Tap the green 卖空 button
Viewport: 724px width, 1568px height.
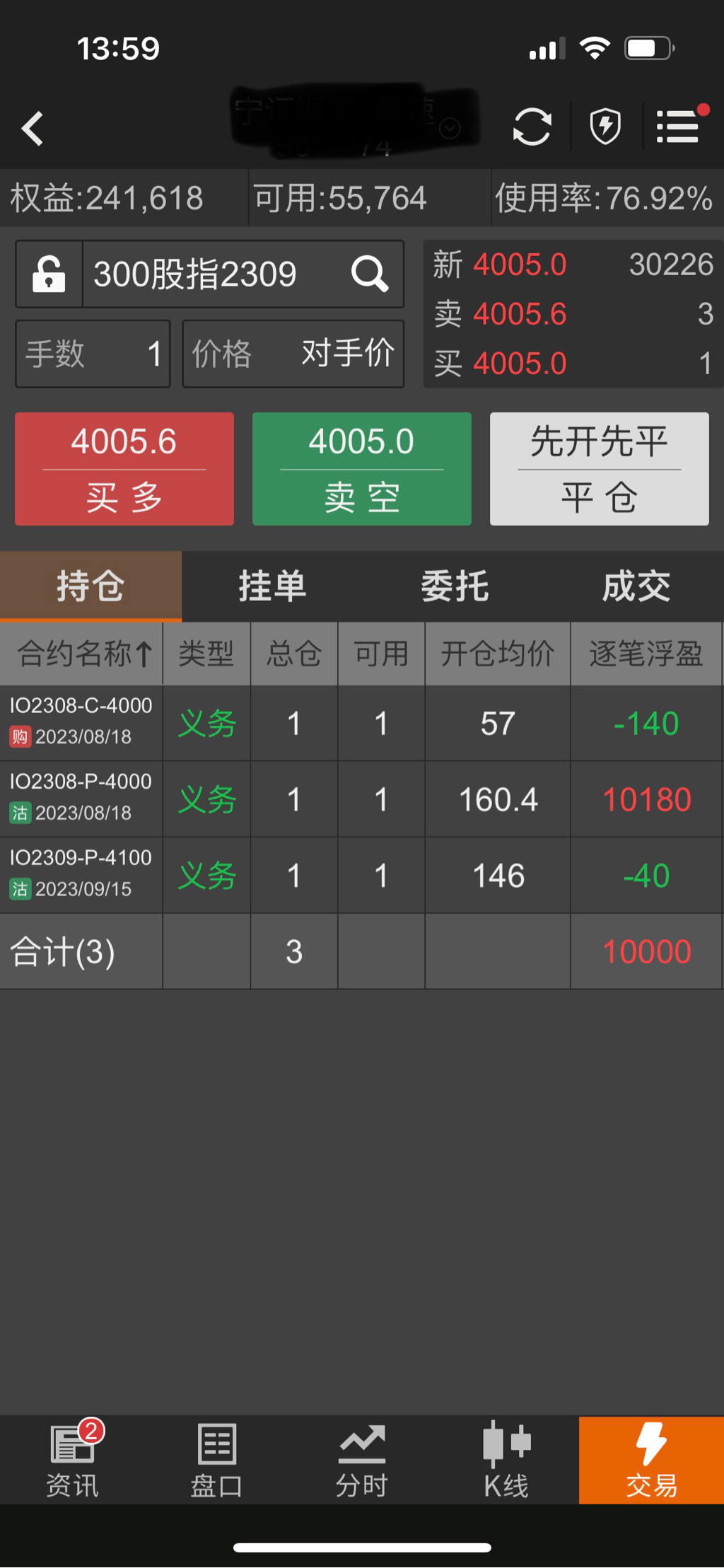tap(362, 469)
